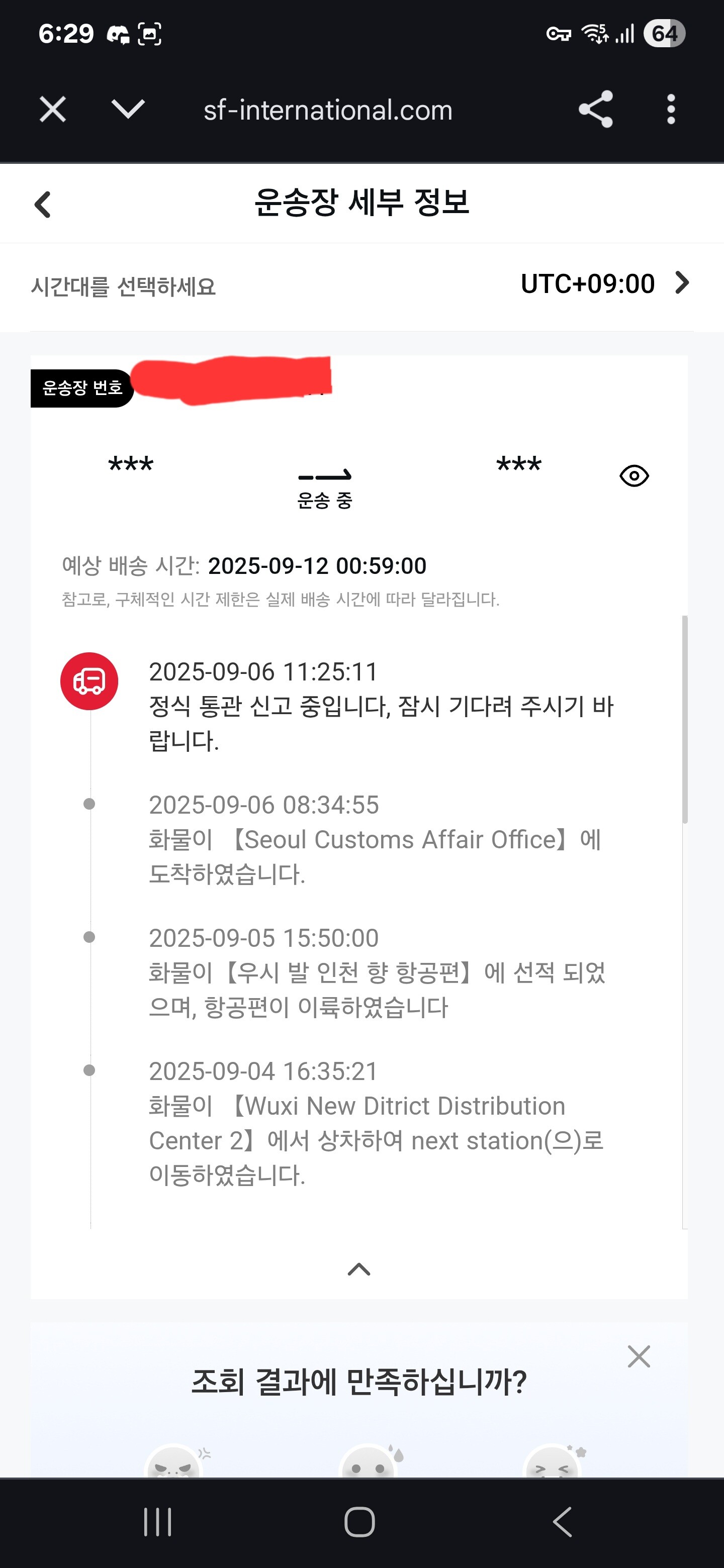The height and width of the screenshot is (1568, 724).
Task: Close the in-app browser tab
Action: pyautogui.click(x=53, y=110)
